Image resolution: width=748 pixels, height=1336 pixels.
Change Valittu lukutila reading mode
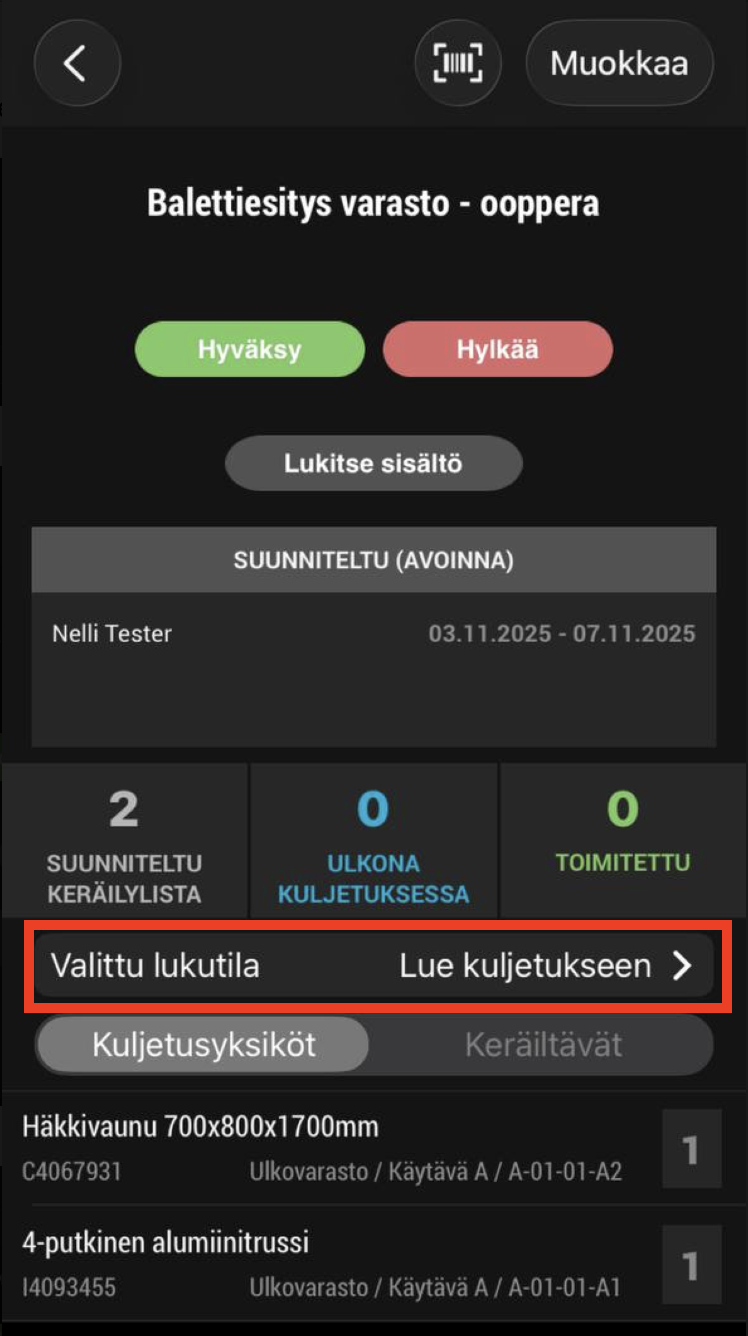coord(374,966)
